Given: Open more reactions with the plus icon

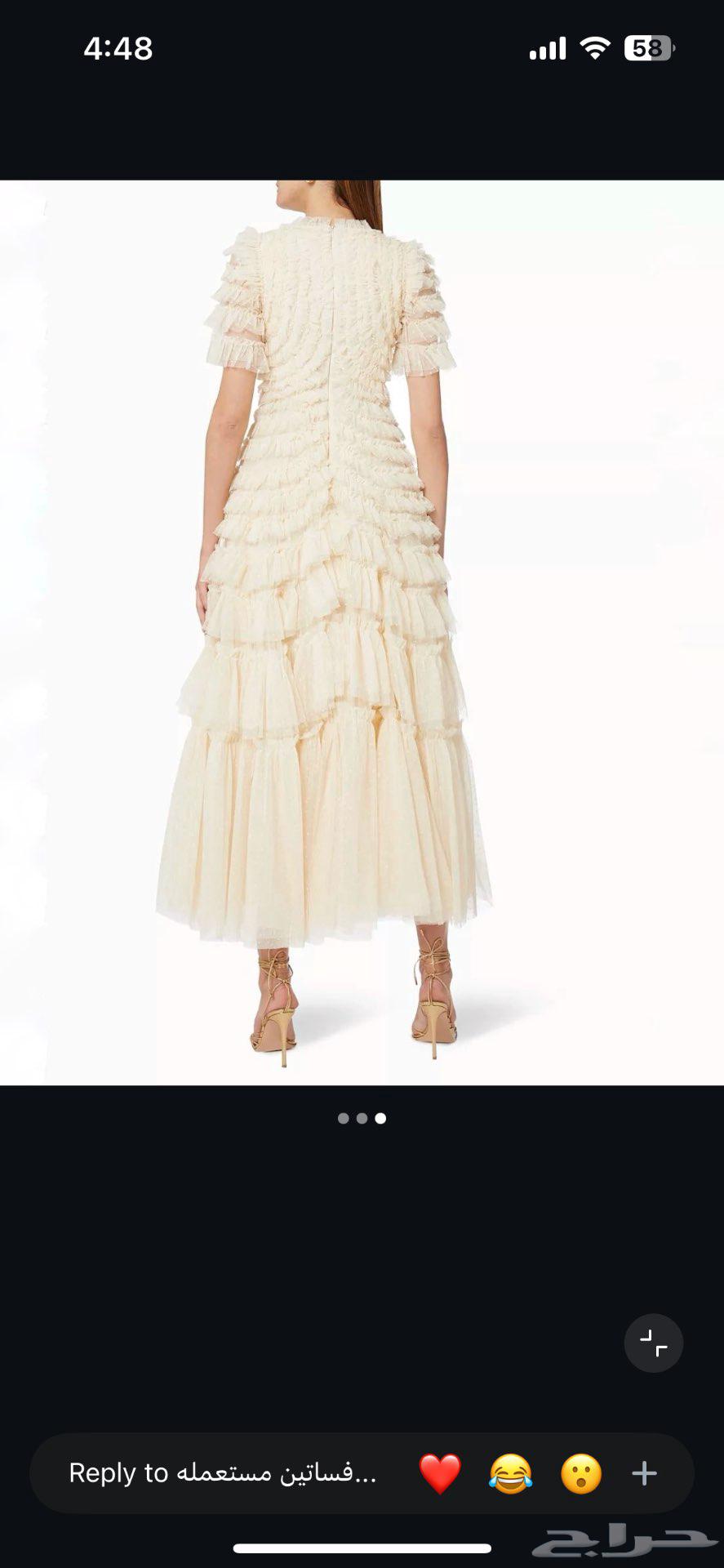Looking at the screenshot, I should tap(645, 1473).
